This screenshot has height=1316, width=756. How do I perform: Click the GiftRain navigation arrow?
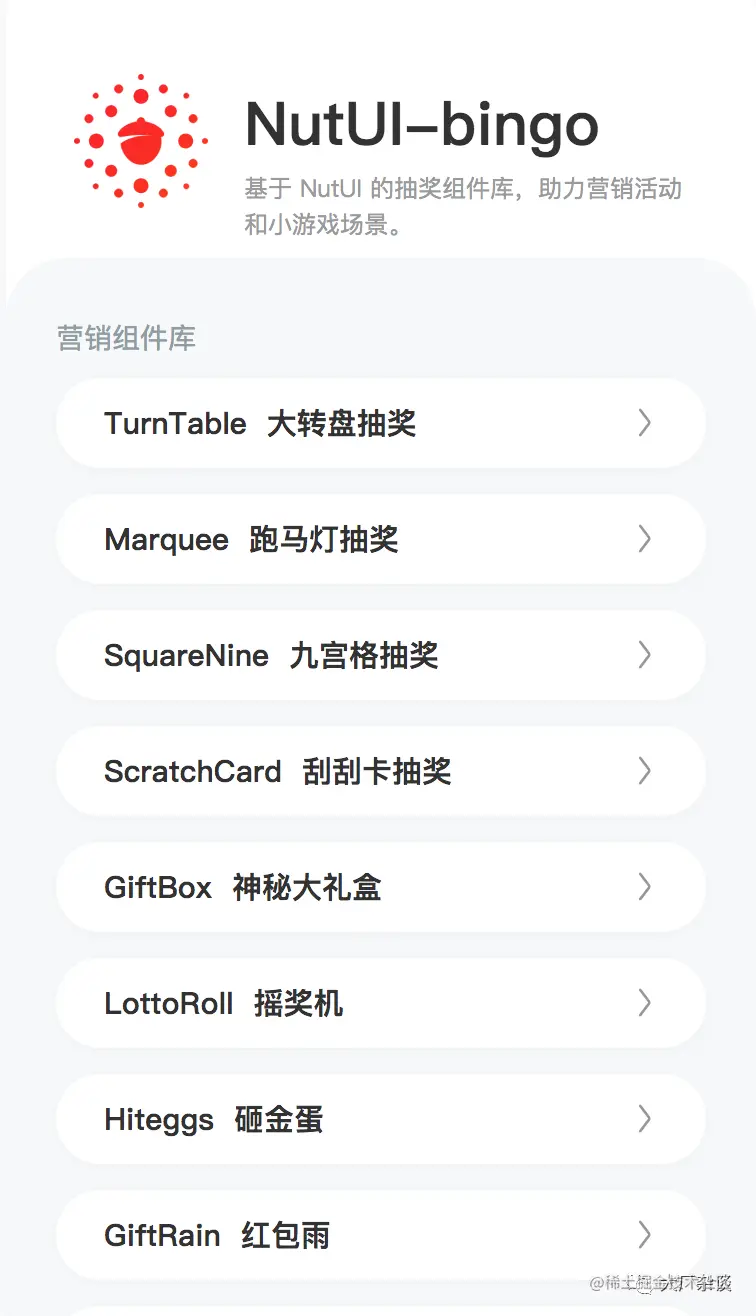pyautogui.click(x=645, y=1235)
